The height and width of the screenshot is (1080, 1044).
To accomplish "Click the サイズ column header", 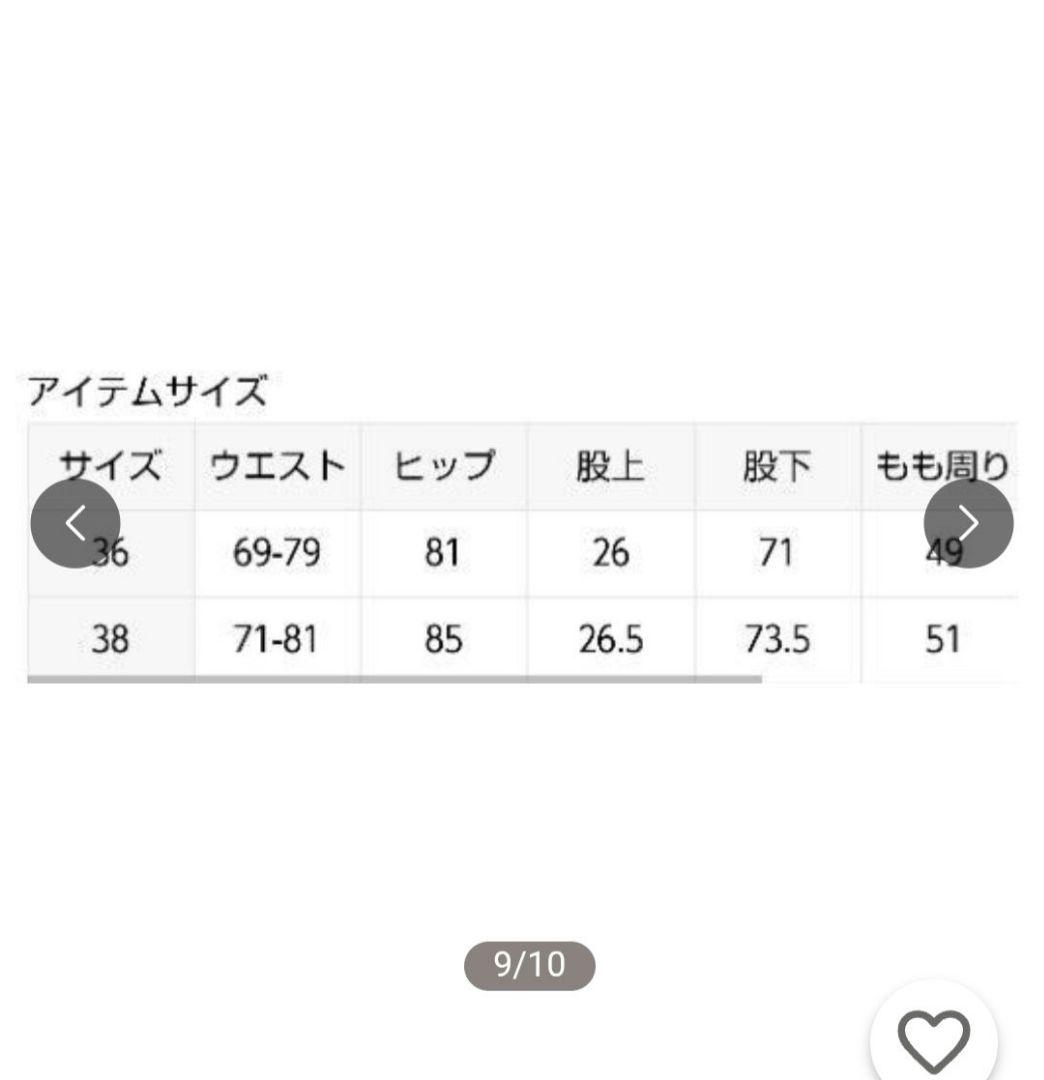I will pyautogui.click(x=112, y=463).
